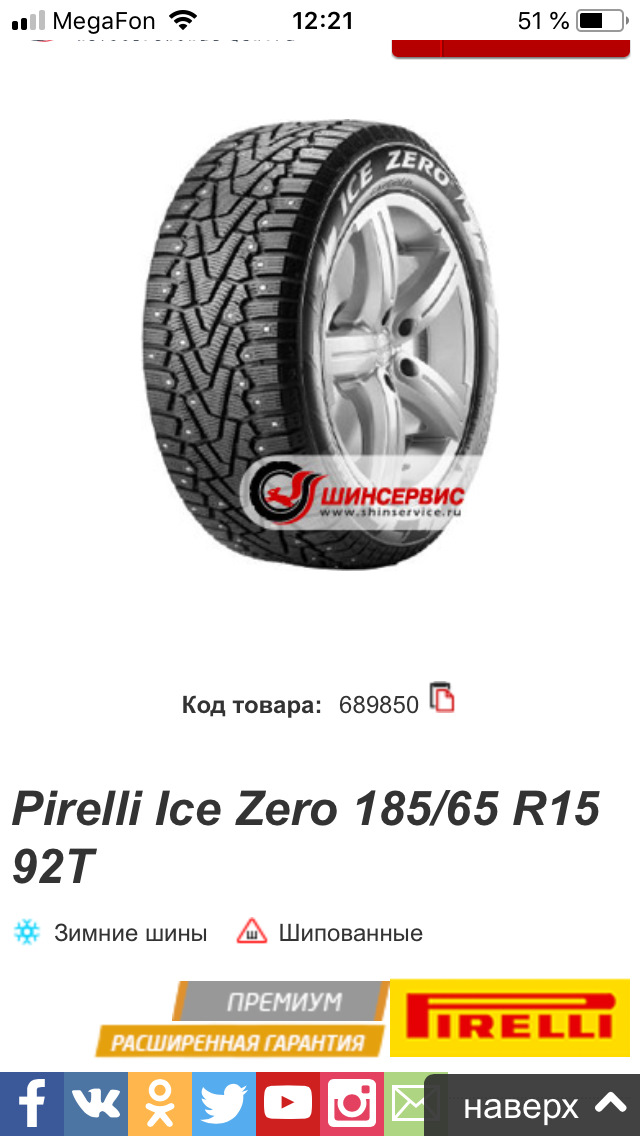Open the Instagram profile

click(x=352, y=1104)
